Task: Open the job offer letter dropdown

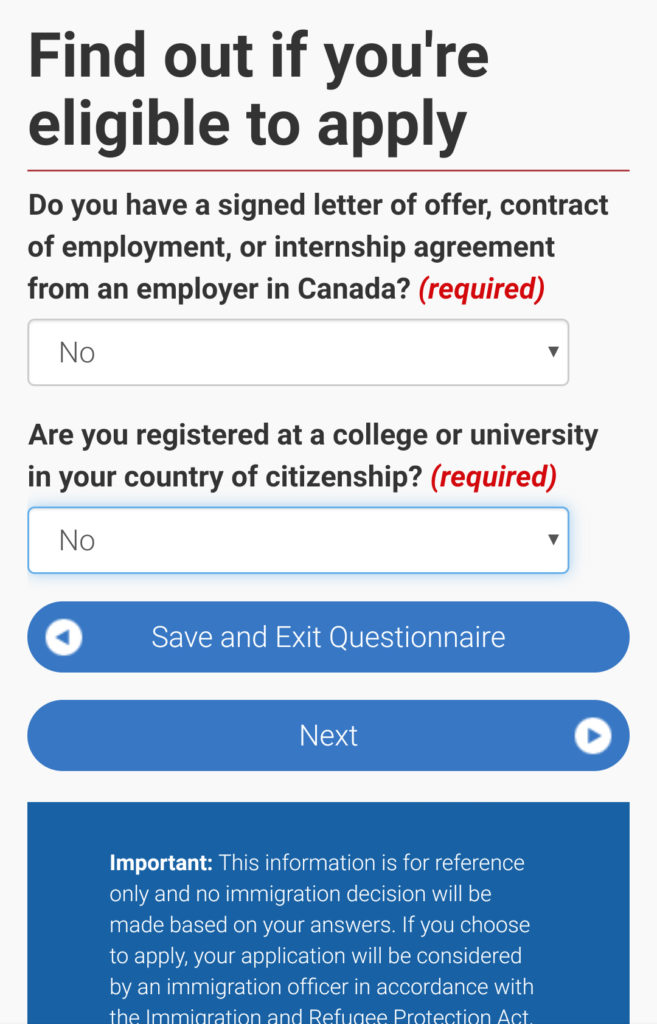Action: tap(298, 352)
